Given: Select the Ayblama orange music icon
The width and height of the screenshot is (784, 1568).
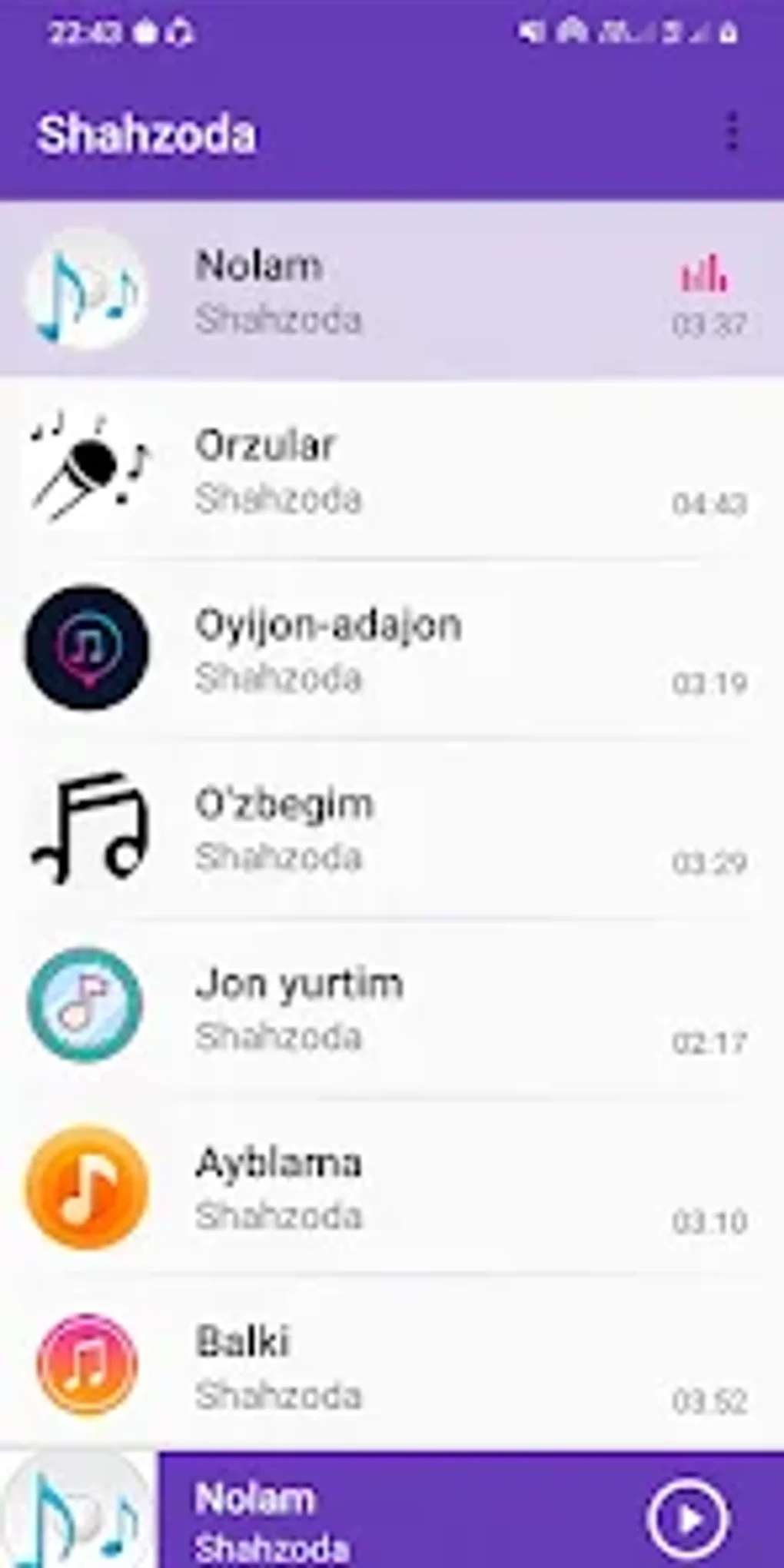Looking at the screenshot, I should [87, 1186].
